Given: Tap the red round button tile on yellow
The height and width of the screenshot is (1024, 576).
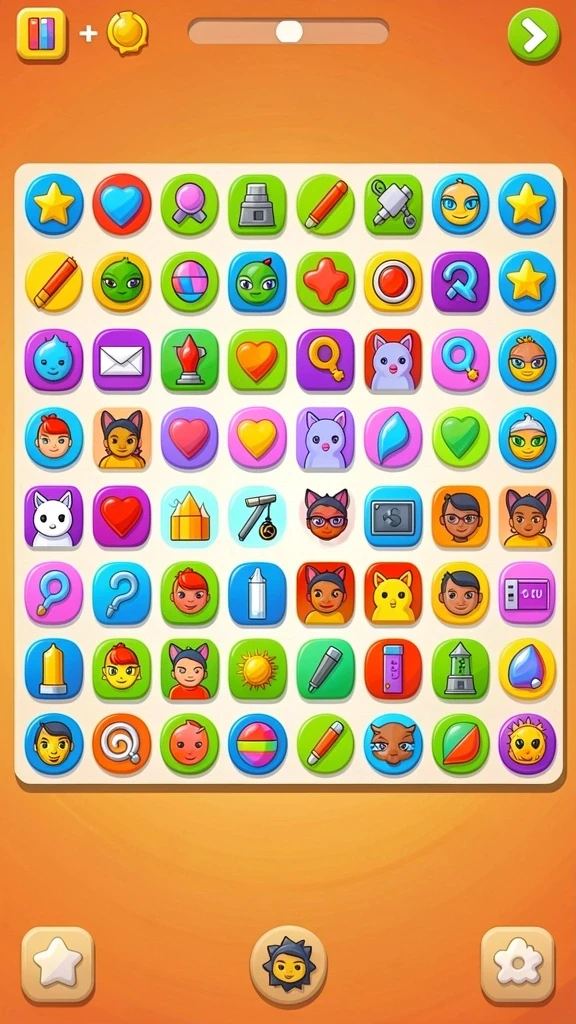Looking at the screenshot, I should (393, 282).
